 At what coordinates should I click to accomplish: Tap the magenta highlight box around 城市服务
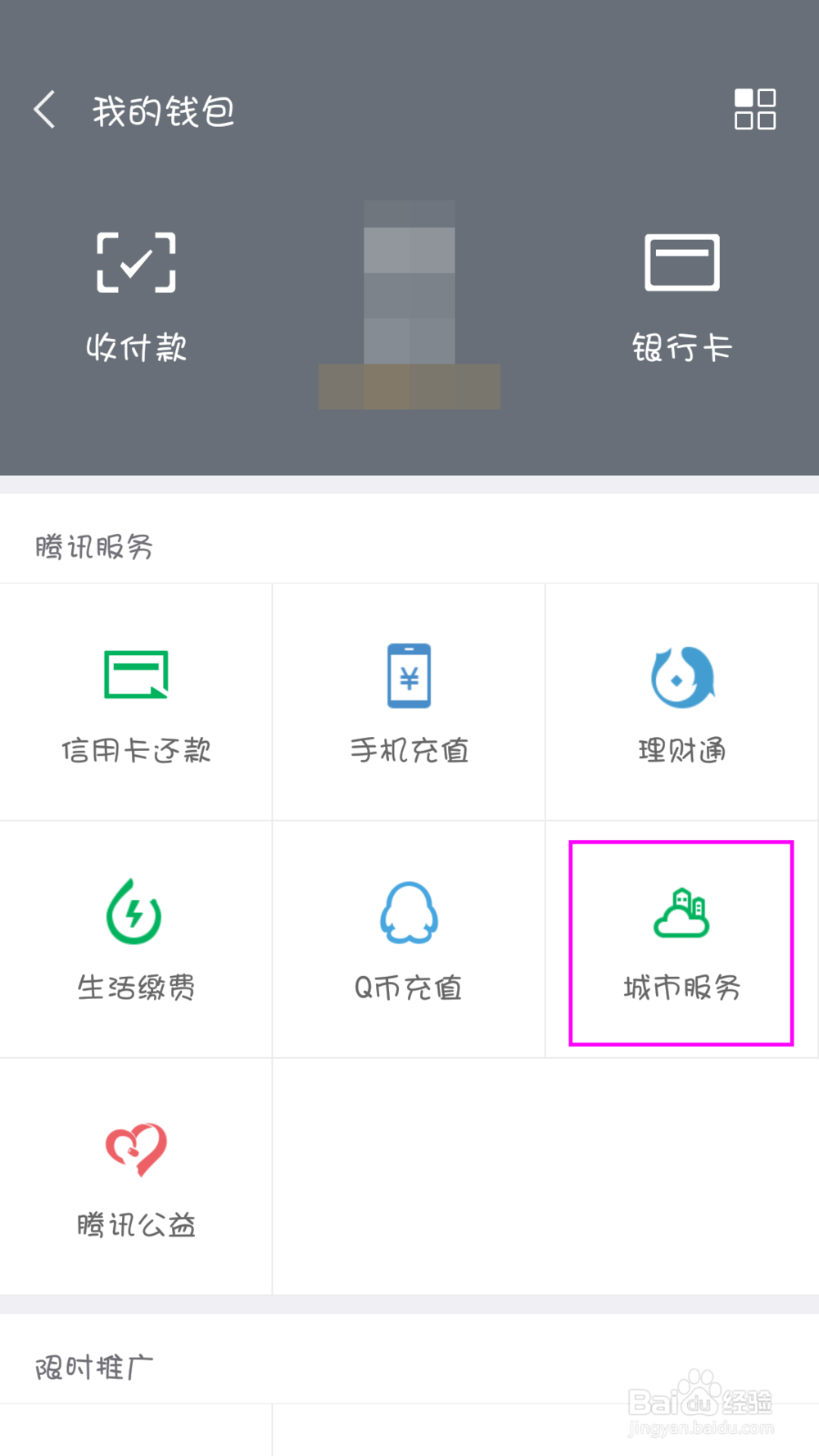682,848
